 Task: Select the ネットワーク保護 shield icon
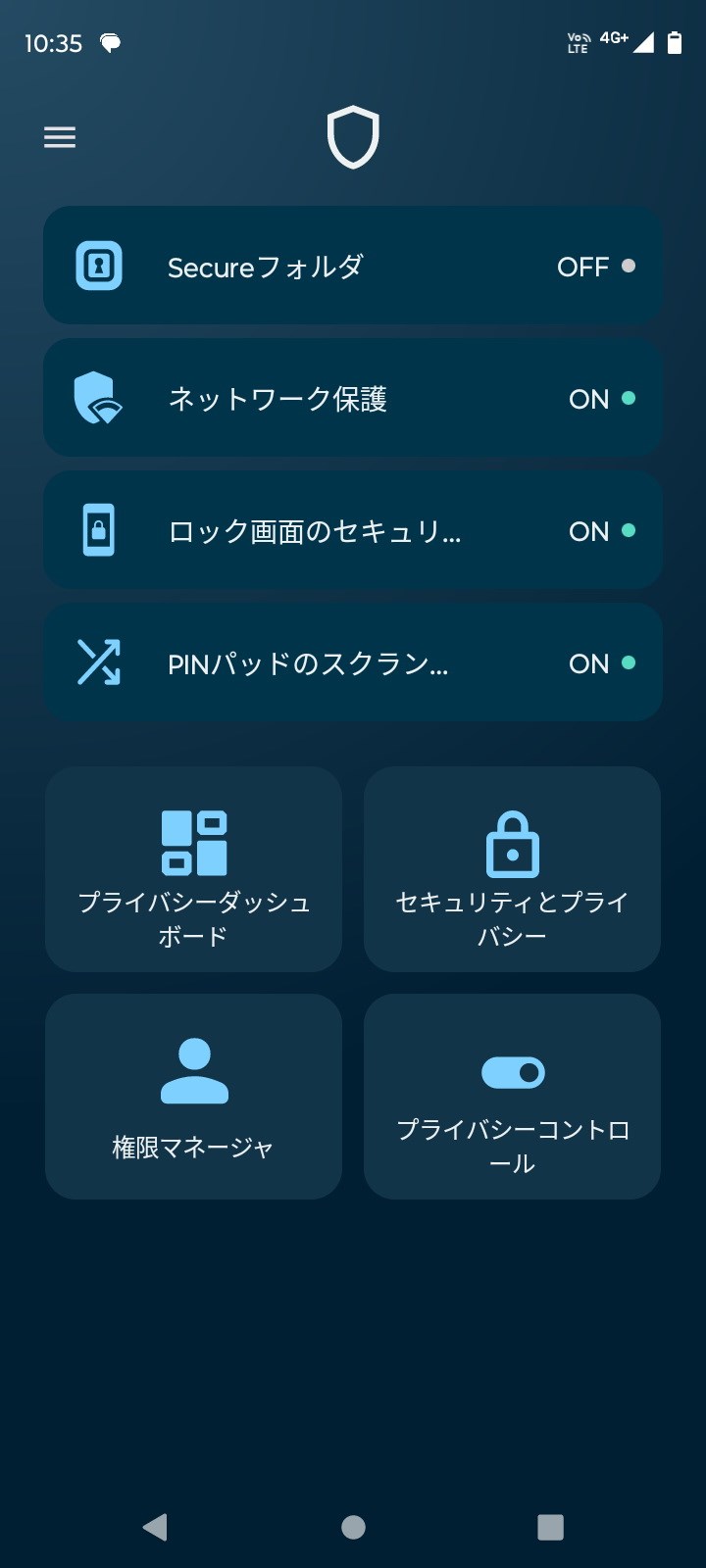(x=97, y=398)
